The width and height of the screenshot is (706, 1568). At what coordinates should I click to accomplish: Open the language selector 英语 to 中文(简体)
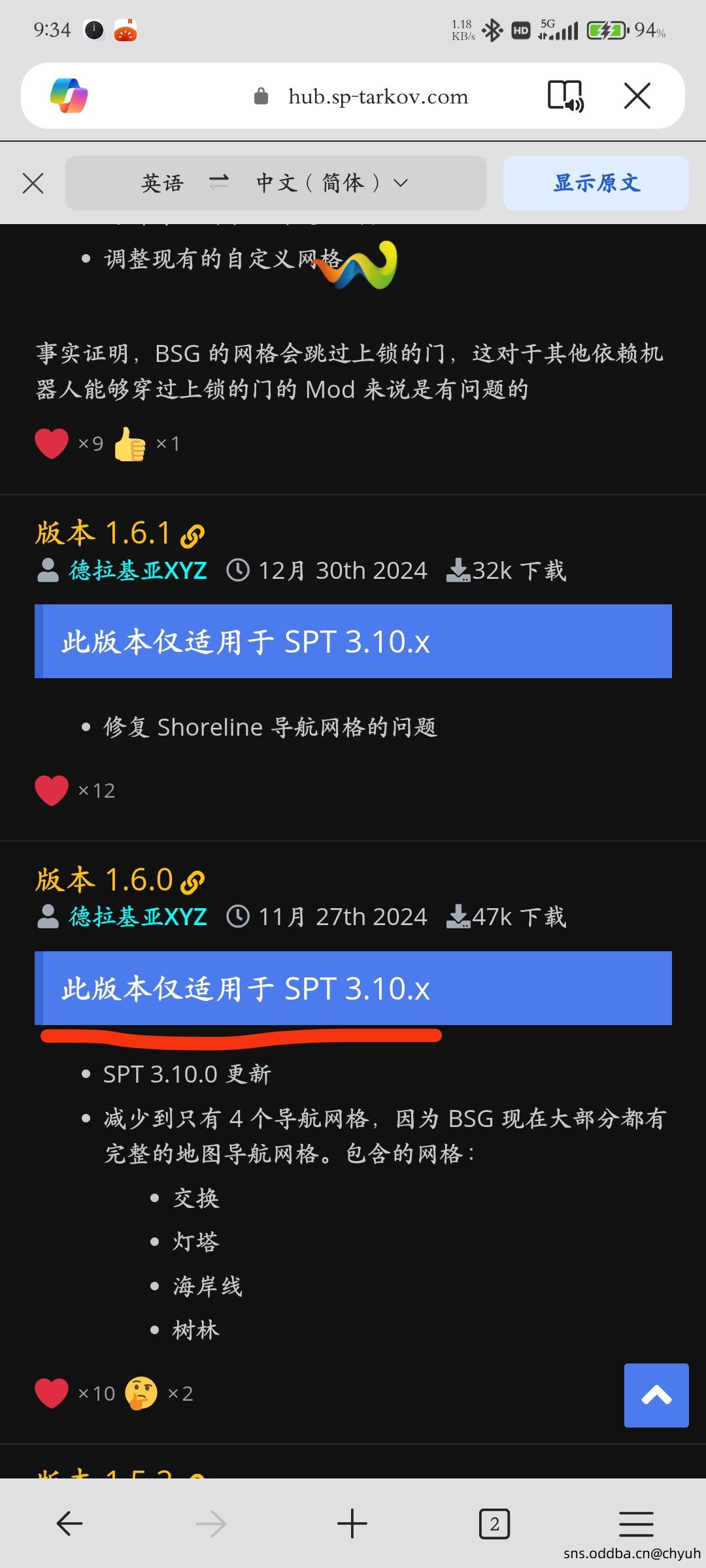tap(276, 183)
